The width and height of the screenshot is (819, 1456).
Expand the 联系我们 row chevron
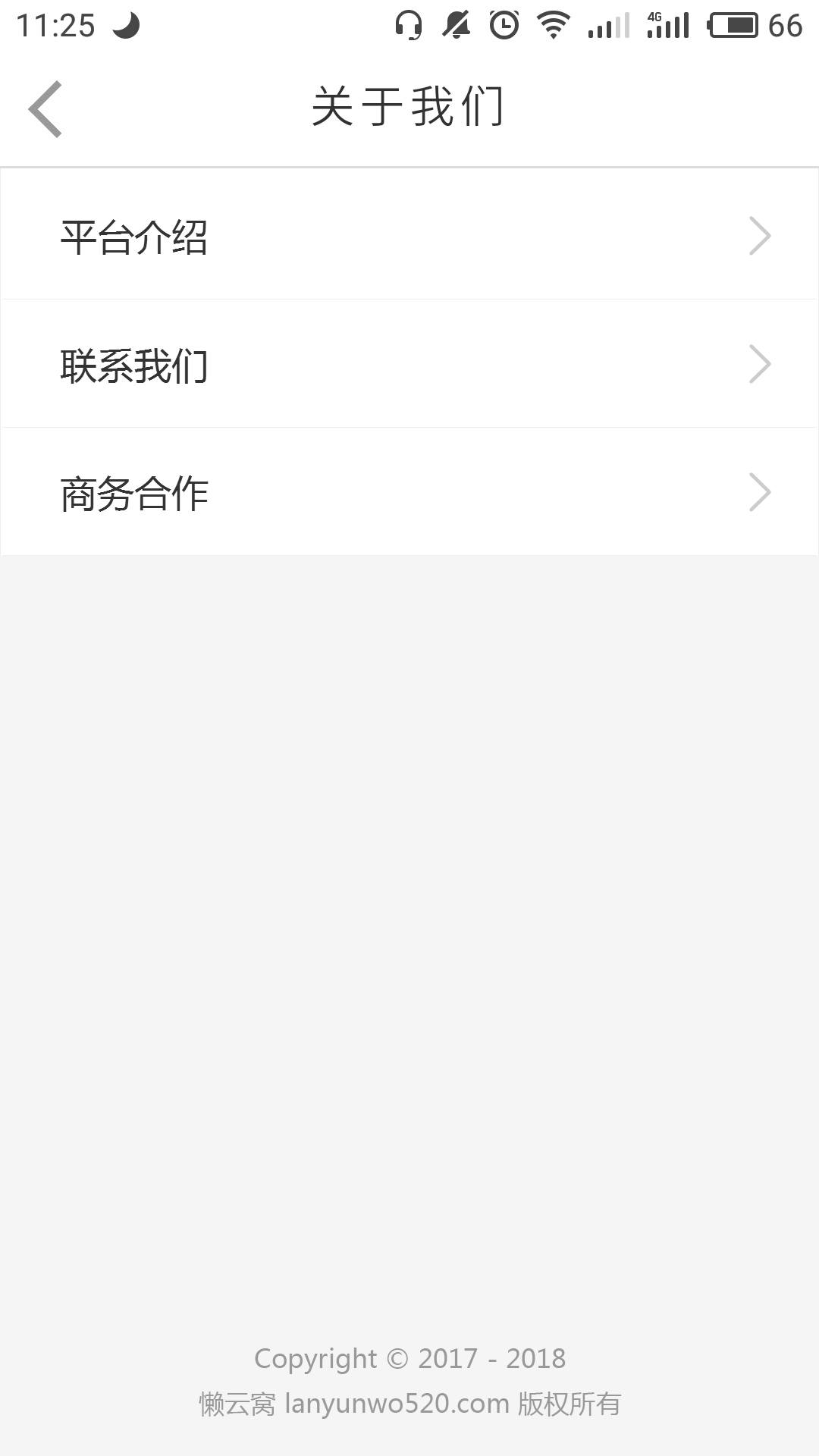click(761, 366)
